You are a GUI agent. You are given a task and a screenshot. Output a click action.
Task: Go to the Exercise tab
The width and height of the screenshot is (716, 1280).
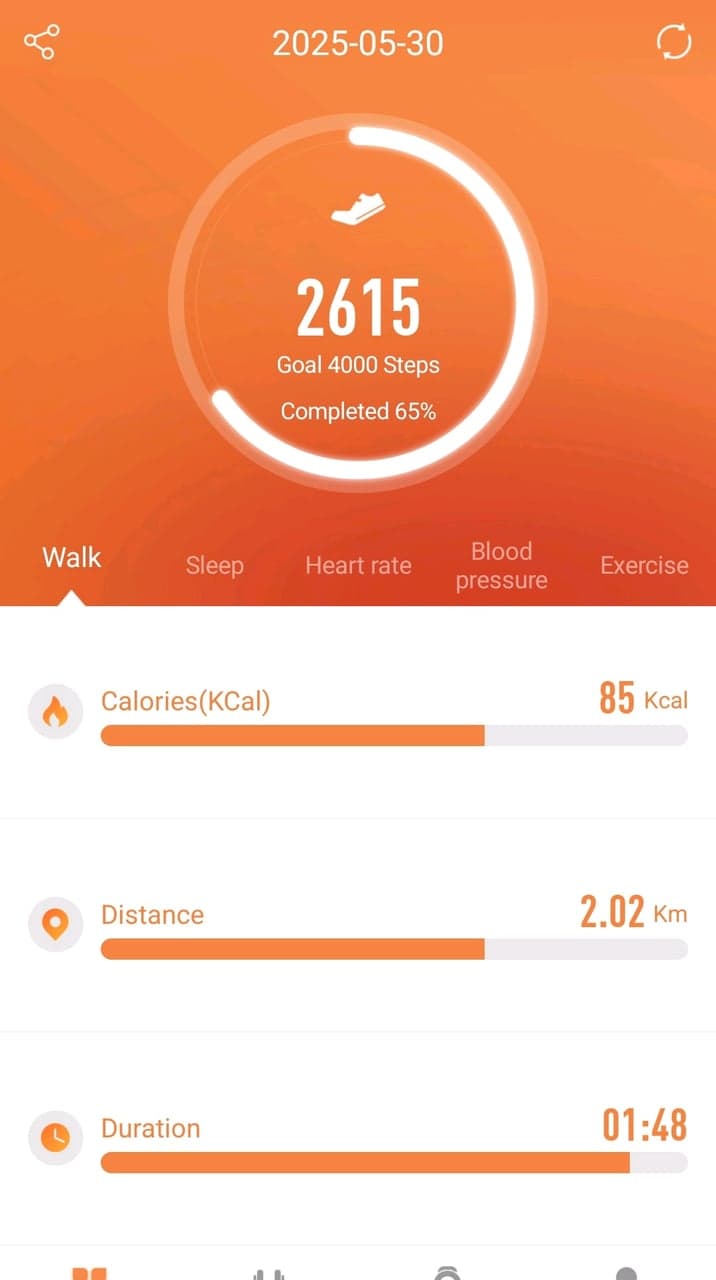[x=644, y=566]
